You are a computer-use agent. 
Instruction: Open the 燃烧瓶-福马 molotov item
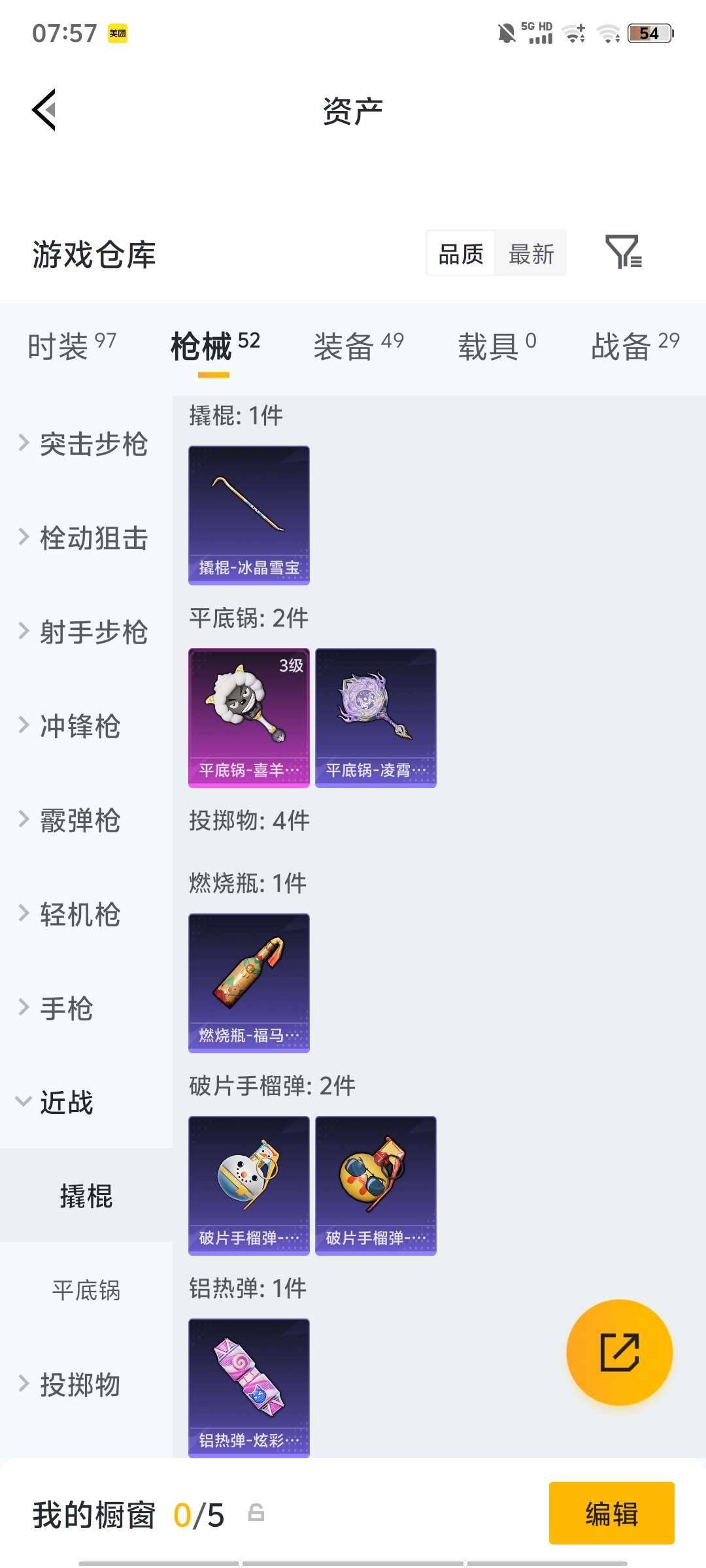pos(248,983)
